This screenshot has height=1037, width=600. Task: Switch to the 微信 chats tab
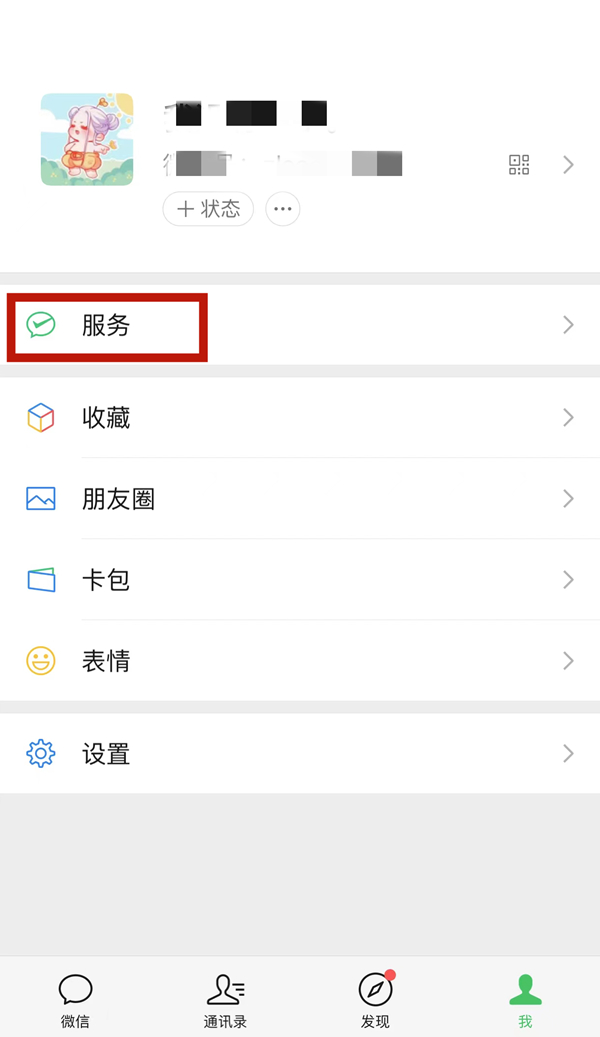pos(75,1000)
